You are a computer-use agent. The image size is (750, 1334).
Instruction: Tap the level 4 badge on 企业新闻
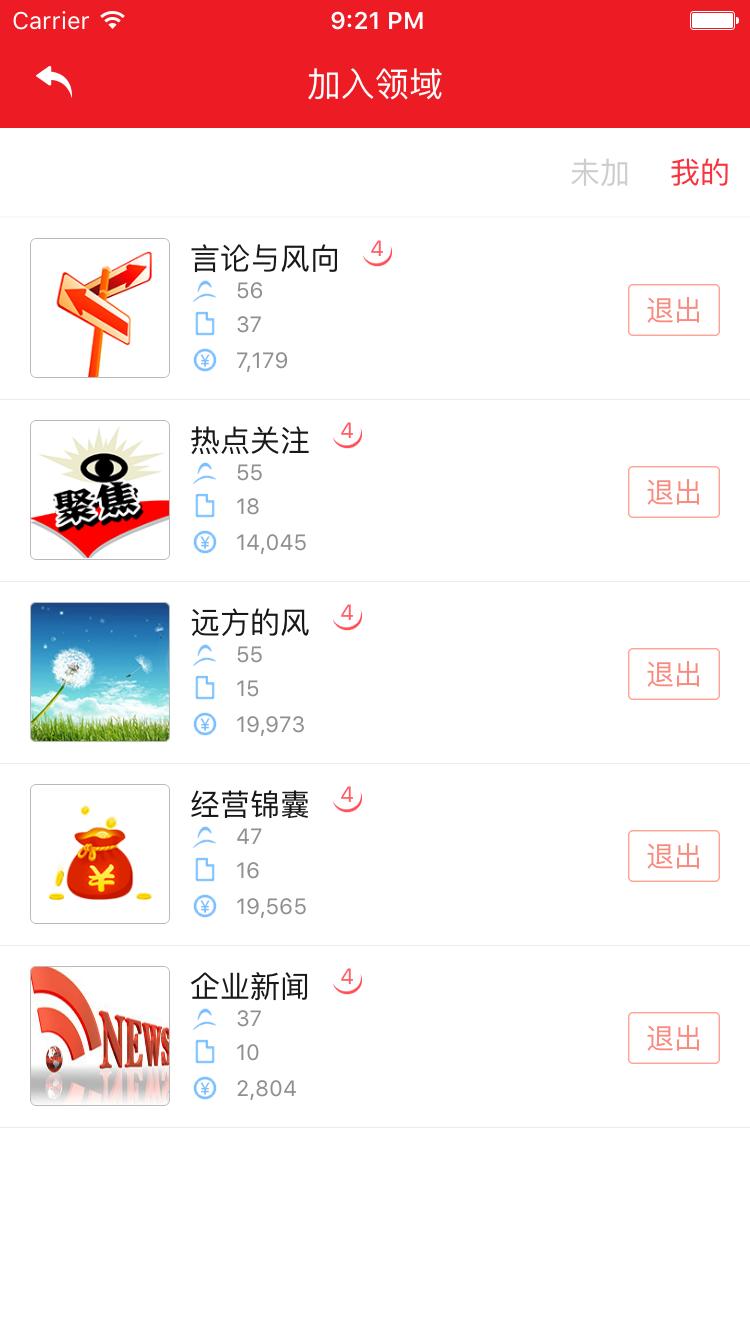point(347,980)
